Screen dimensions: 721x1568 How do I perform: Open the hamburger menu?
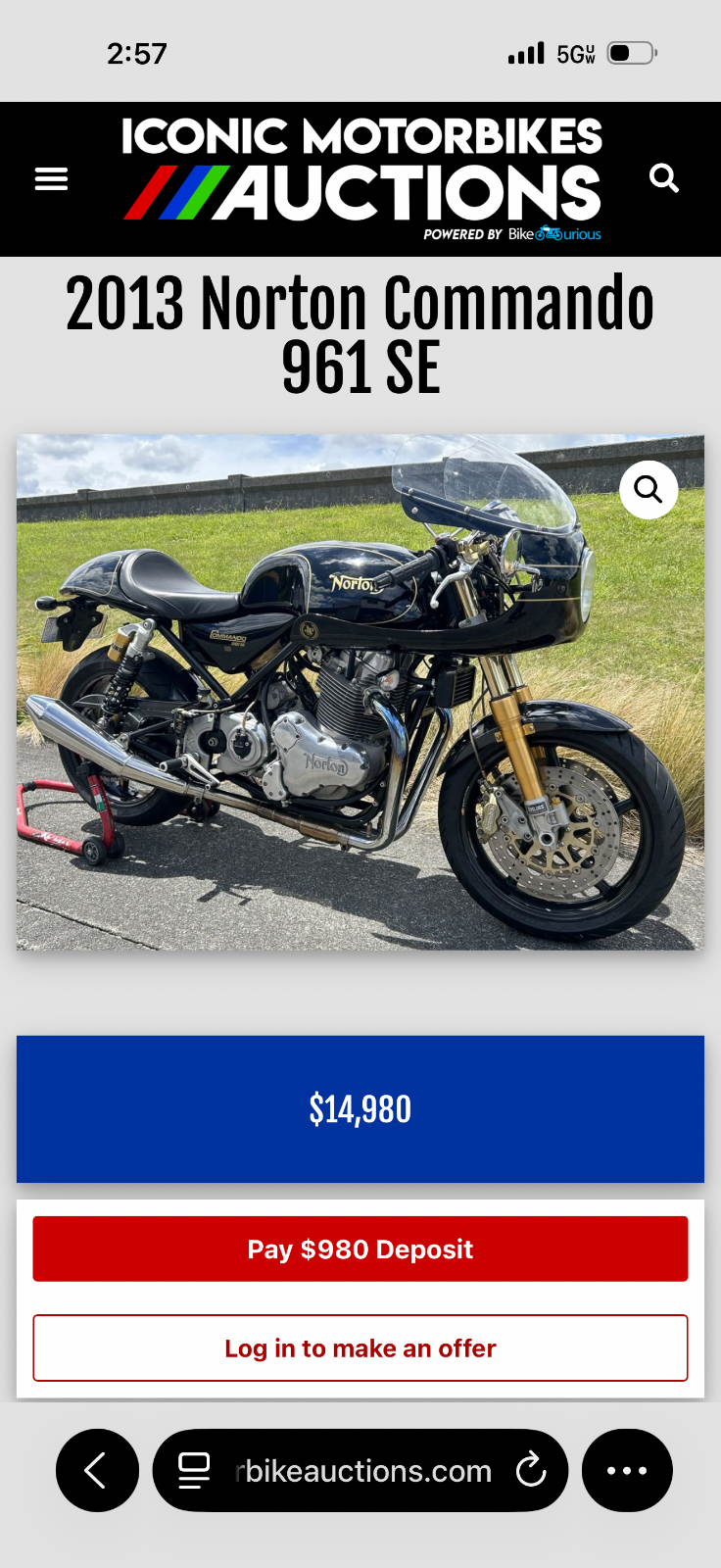[x=51, y=179]
